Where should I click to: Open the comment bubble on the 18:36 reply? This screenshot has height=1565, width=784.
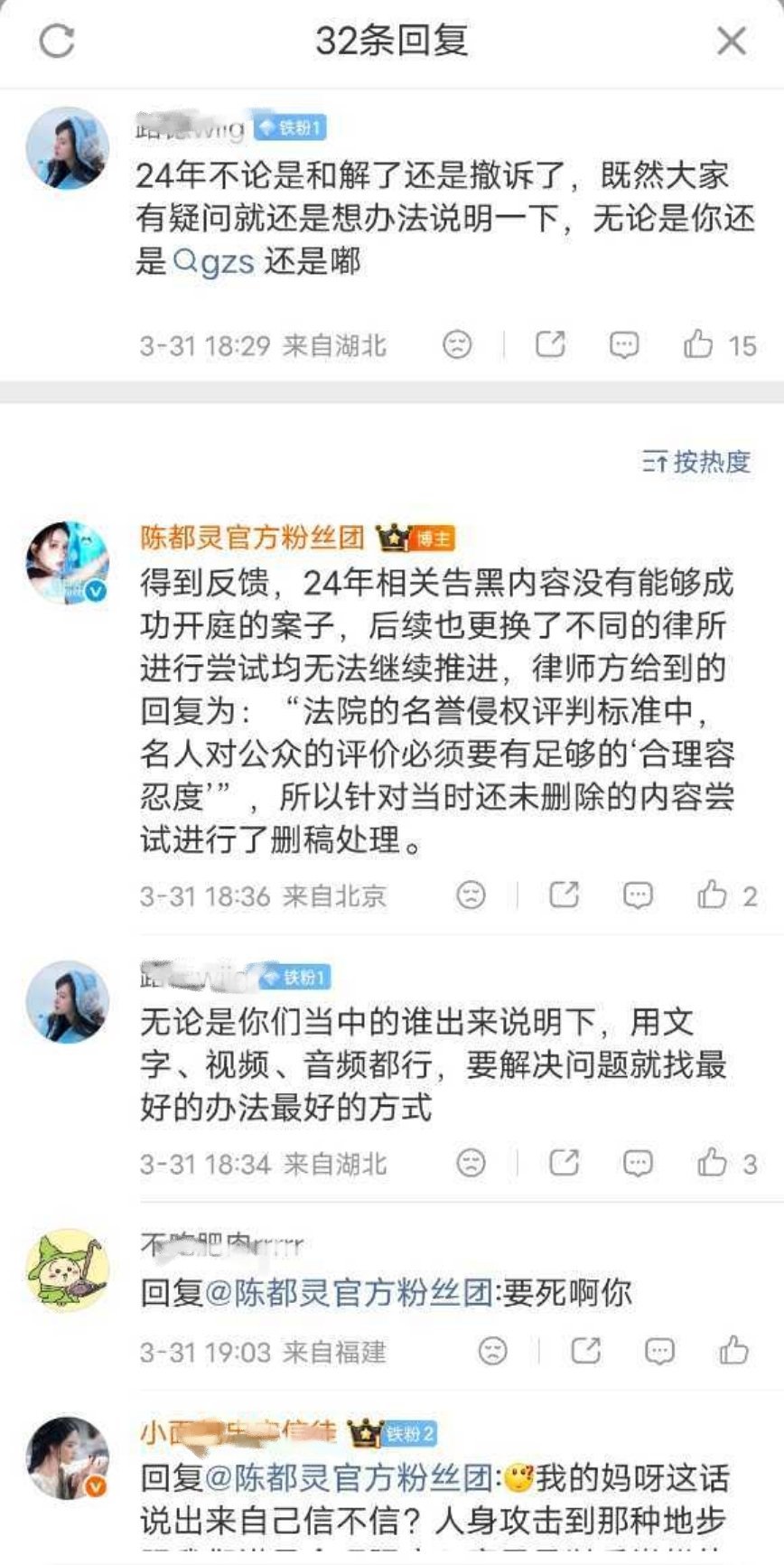639,896
